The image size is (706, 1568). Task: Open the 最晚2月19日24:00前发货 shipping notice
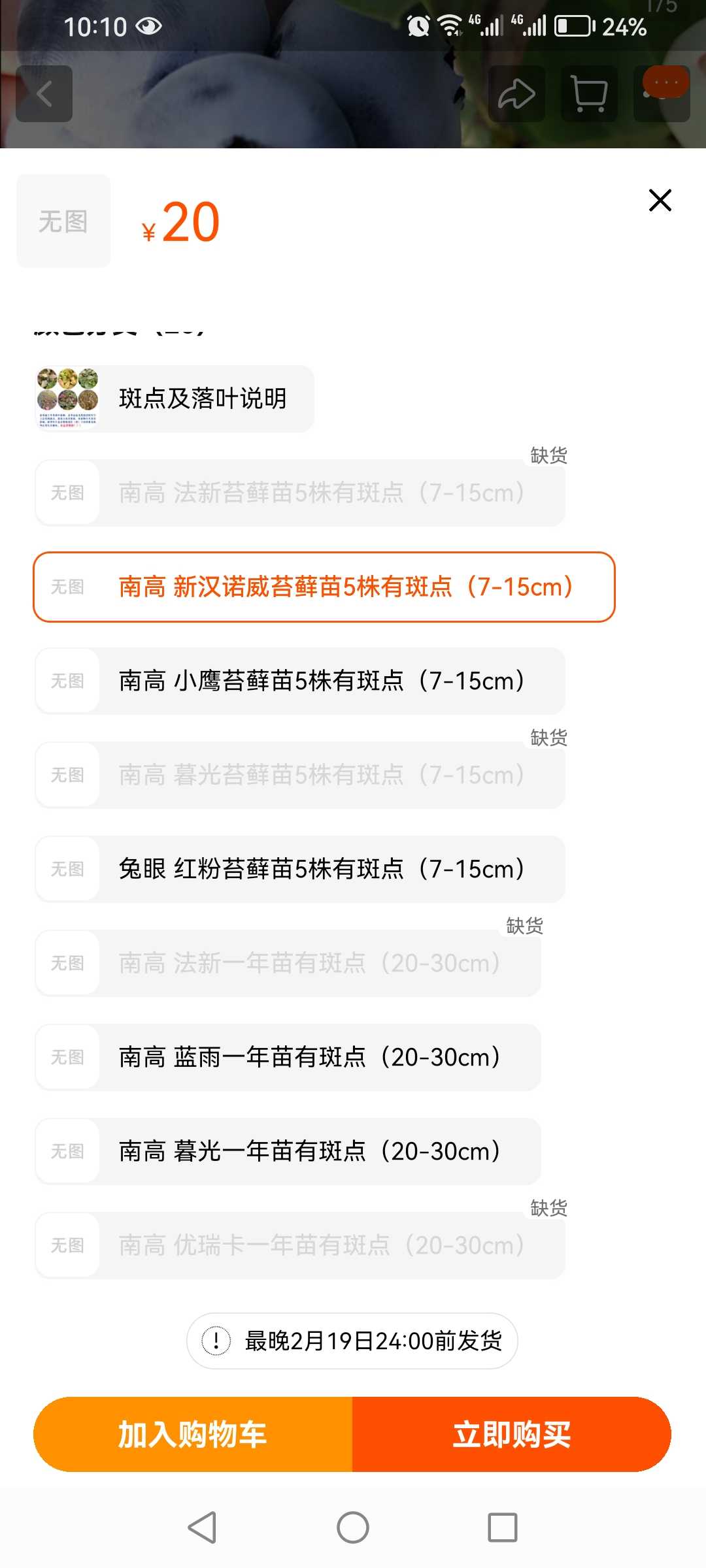[x=352, y=1341]
